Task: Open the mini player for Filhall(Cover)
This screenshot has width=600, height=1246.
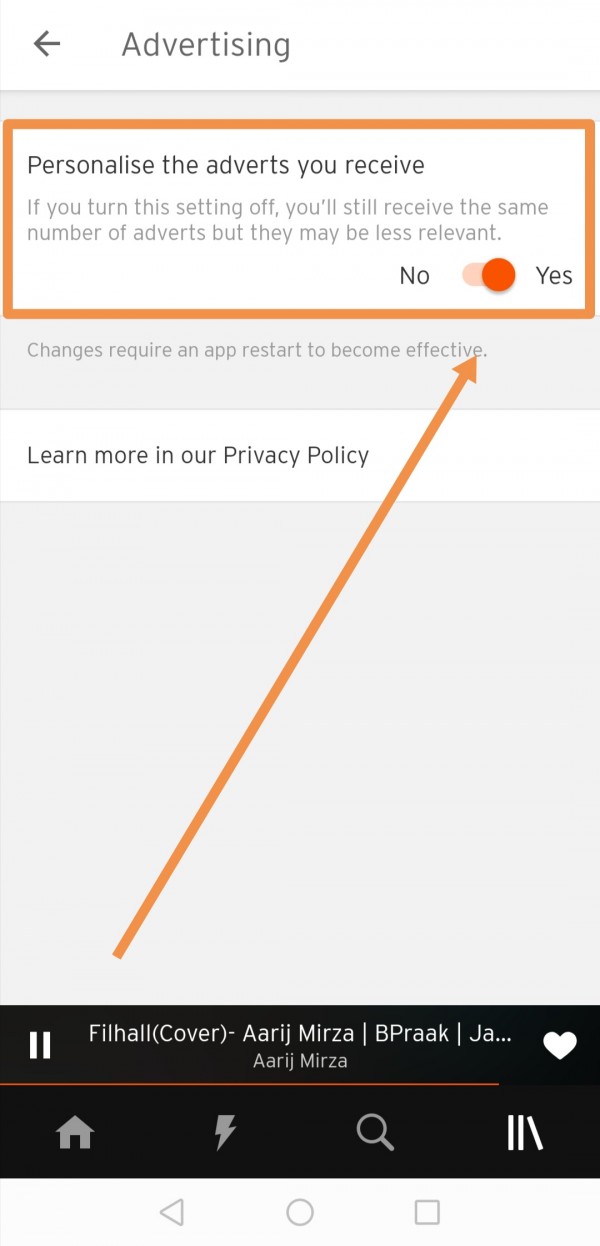Action: 300,1045
